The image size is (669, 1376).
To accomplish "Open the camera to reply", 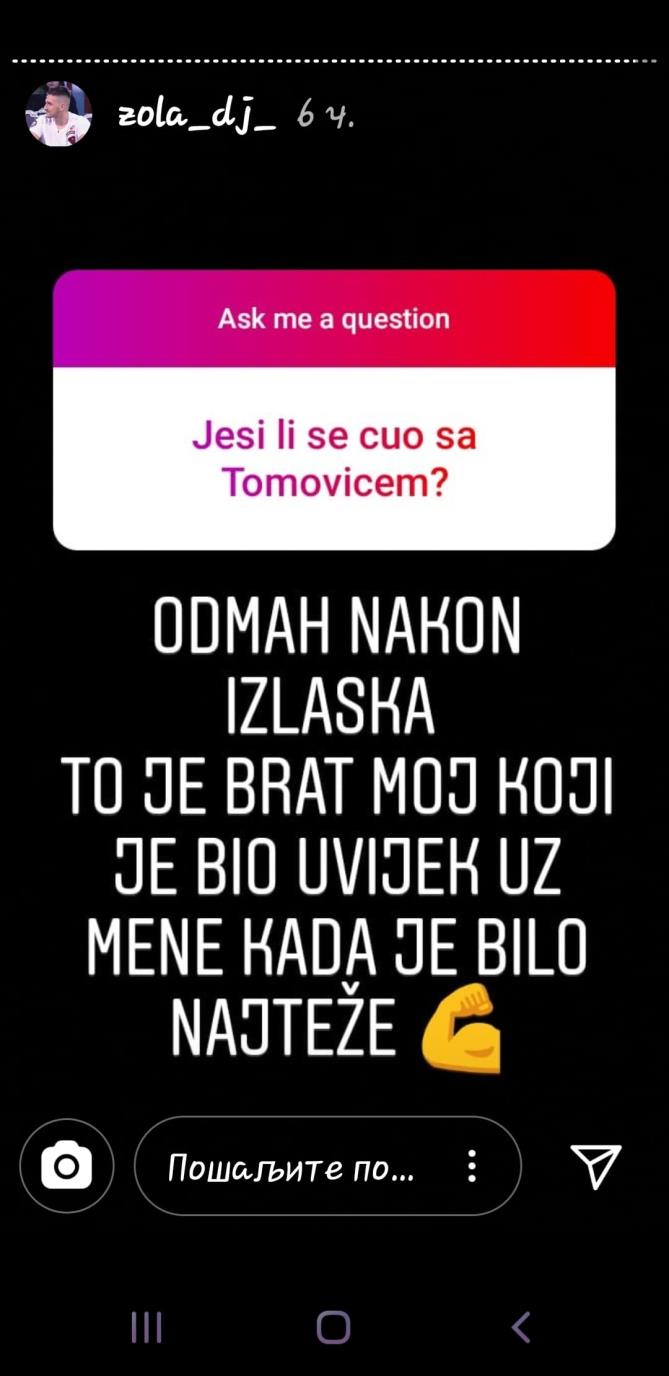I will 67,1166.
